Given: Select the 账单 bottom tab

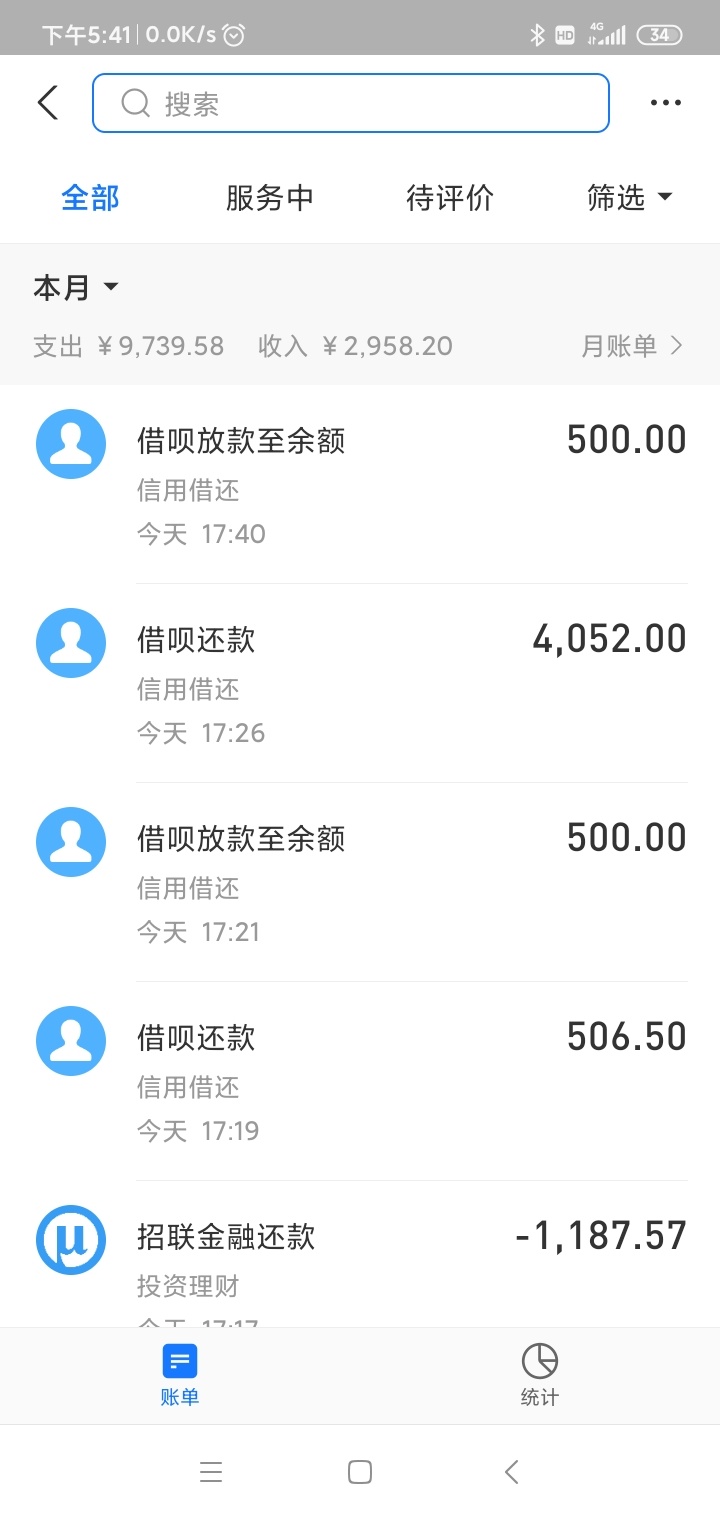Looking at the screenshot, I should [x=180, y=1376].
